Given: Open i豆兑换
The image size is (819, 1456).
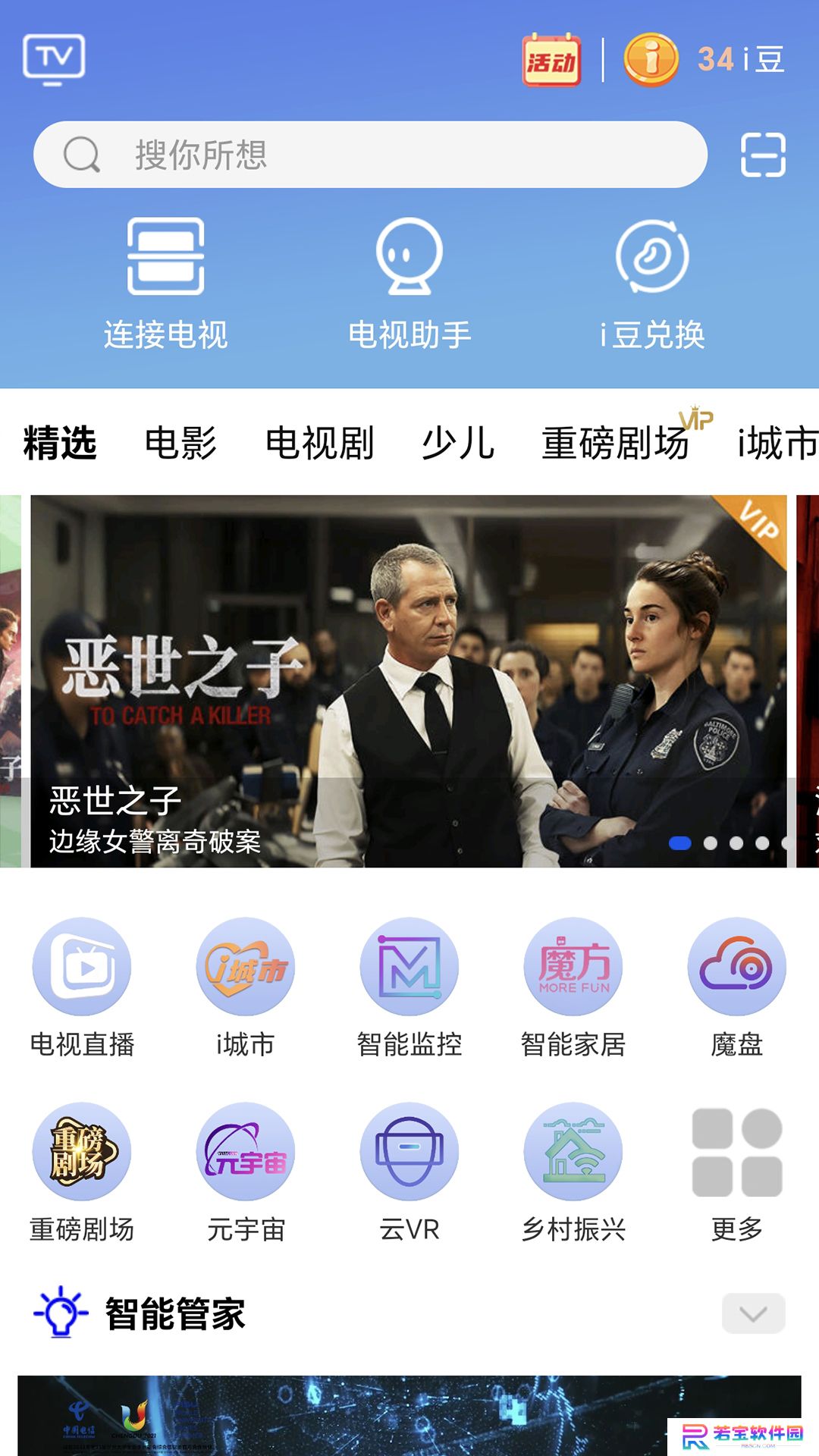Looking at the screenshot, I should click(x=652, y=284).
